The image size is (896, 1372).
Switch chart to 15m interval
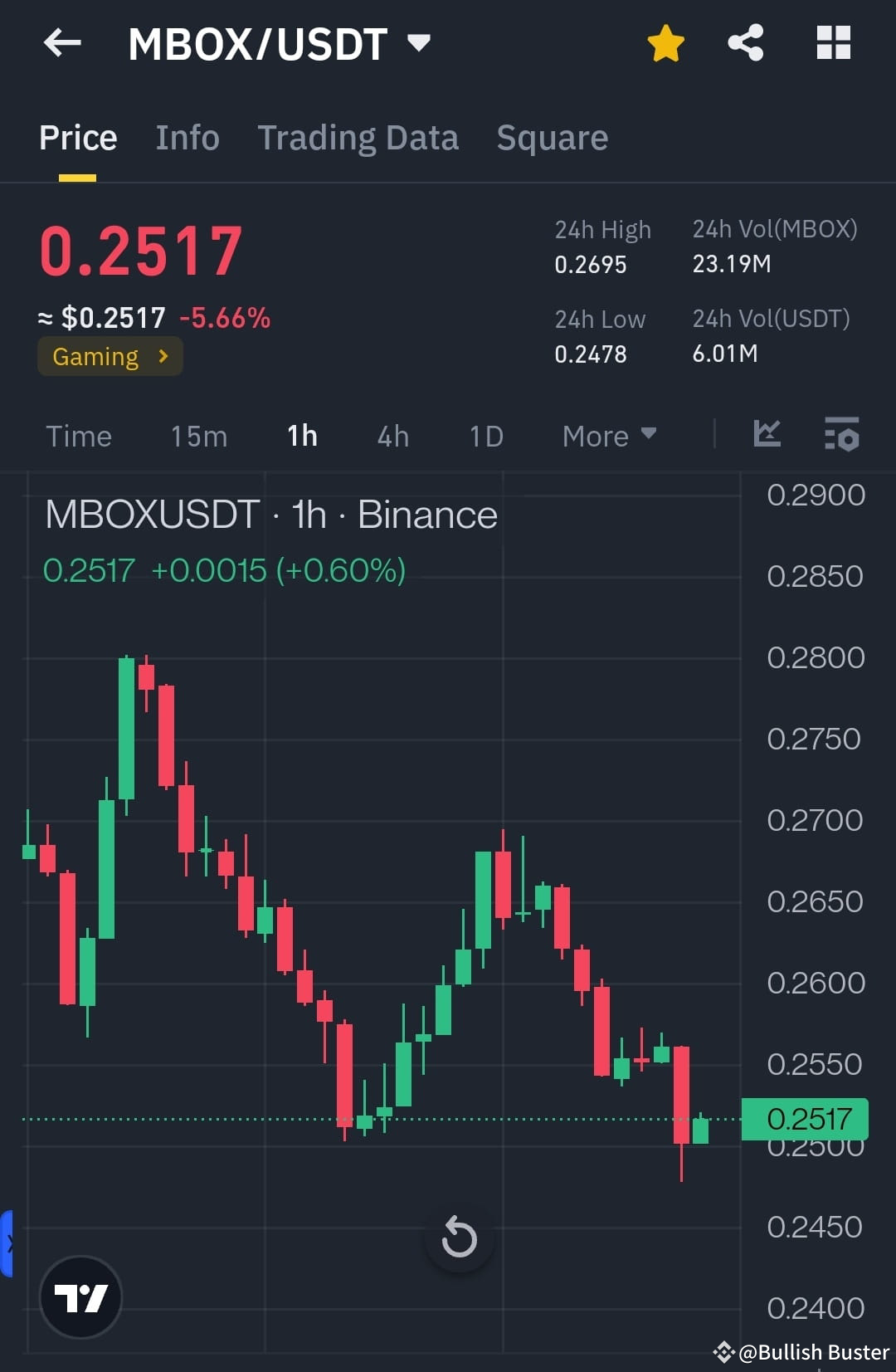[198, 435]
